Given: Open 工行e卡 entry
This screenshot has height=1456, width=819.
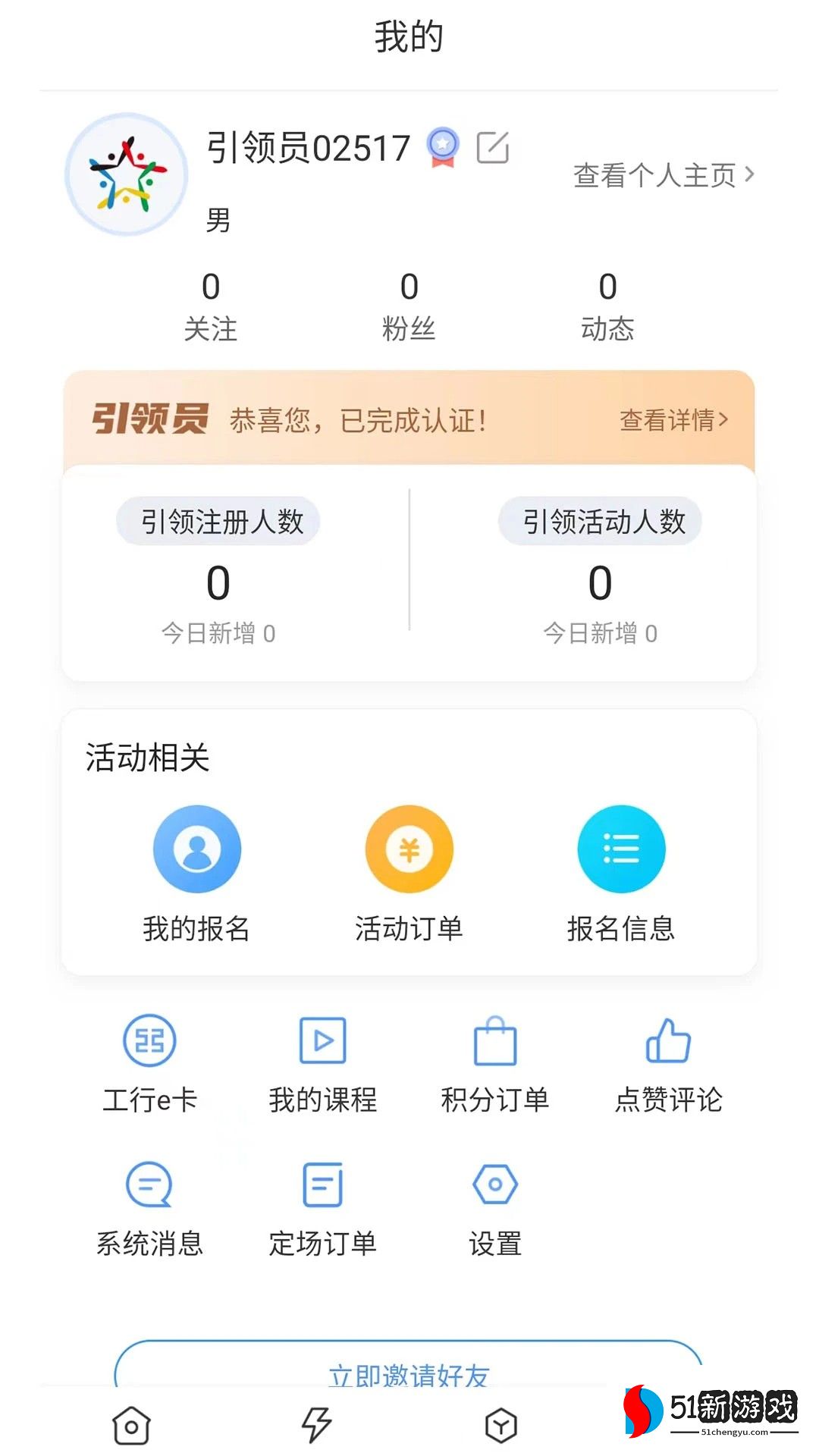Looking at the screenshot, I should tap(149, 1063).
